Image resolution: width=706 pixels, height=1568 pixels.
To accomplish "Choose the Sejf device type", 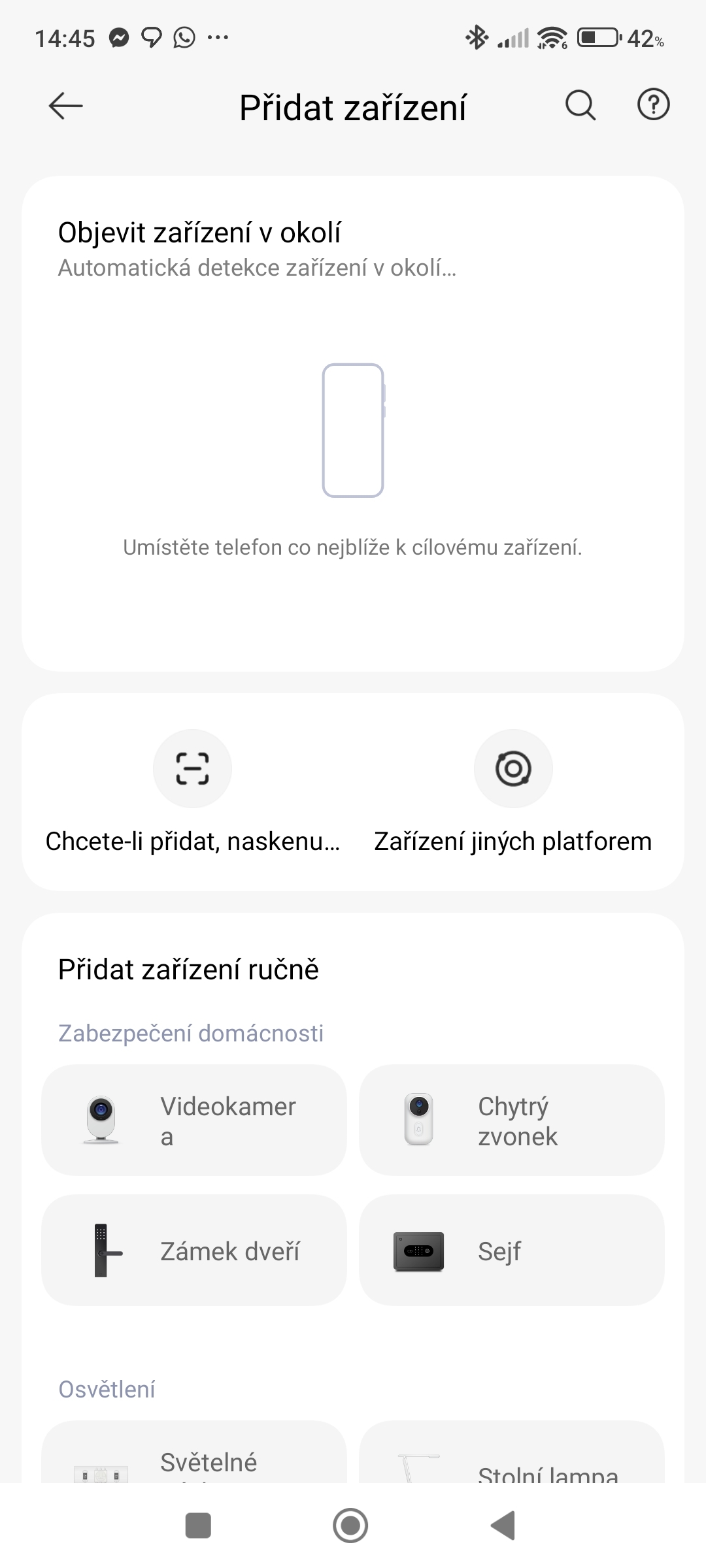I will pyautogui.click(x=511, y=1250).
